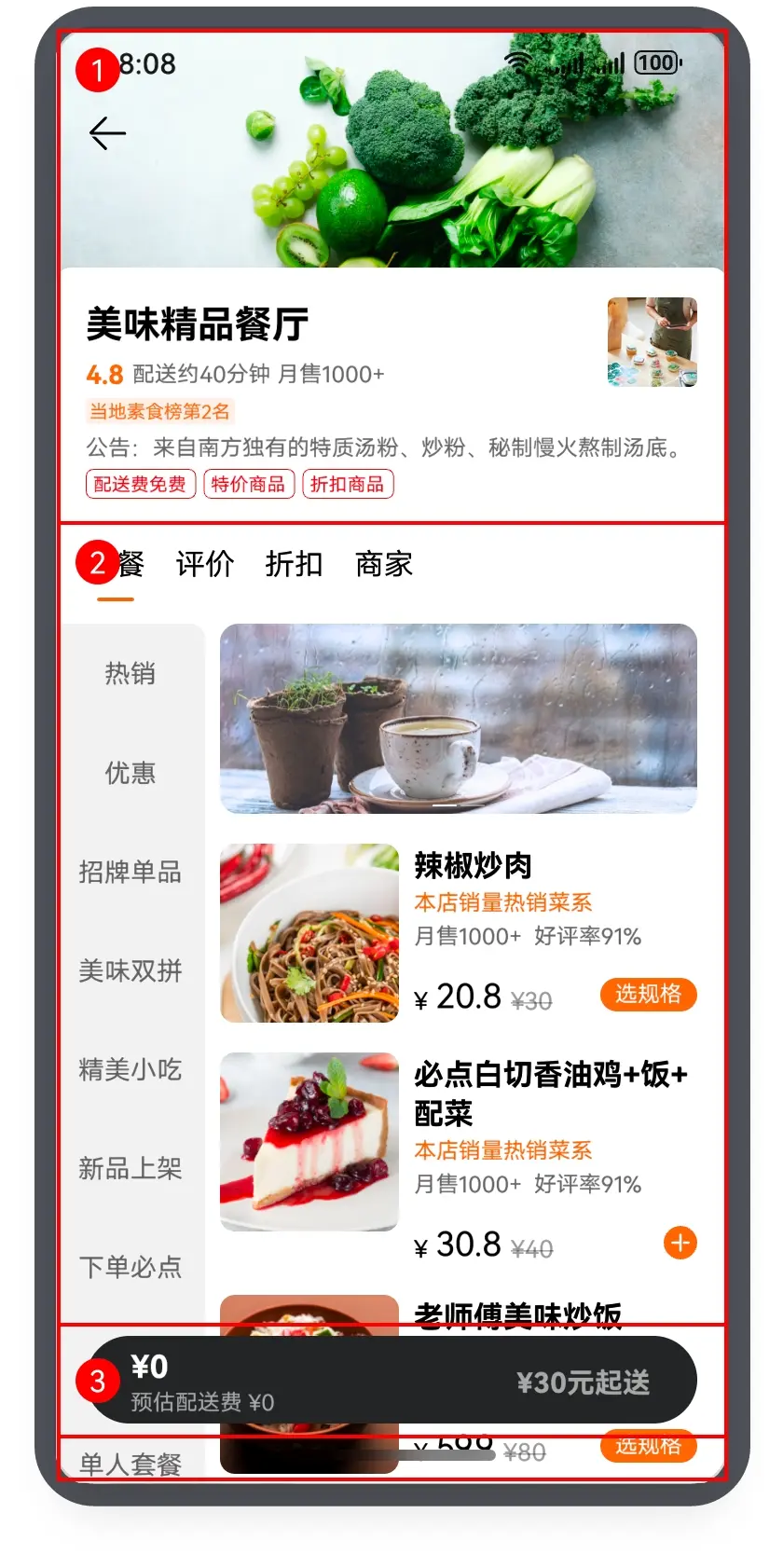The width and height of the screenshot is (783, 1568).
Task: Select the 热销 category
Action: click(130, 673)
